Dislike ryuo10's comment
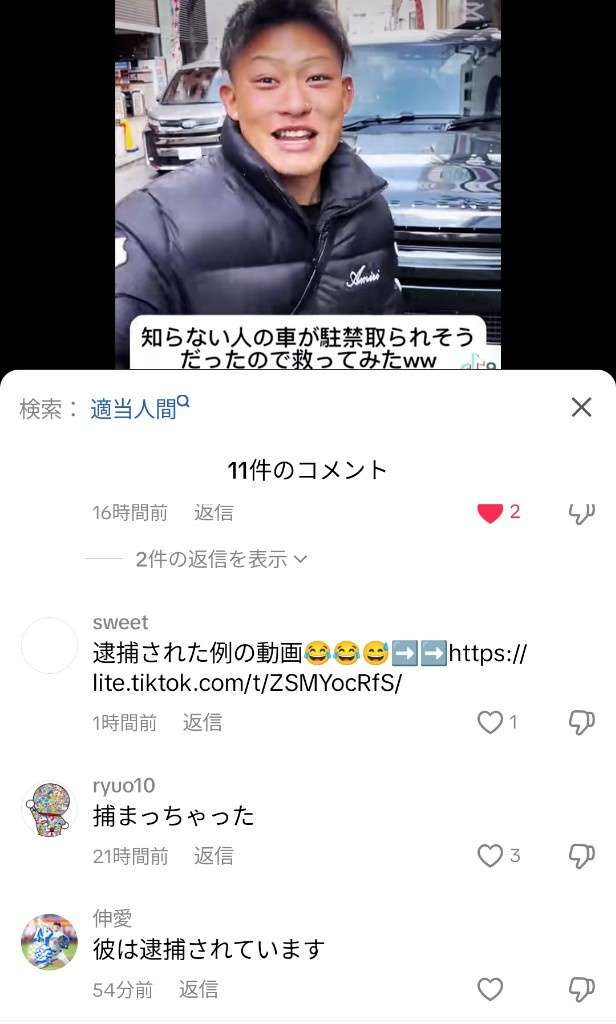The width and height of the screenshot is (616, 1024). click(x=581, y=855)
